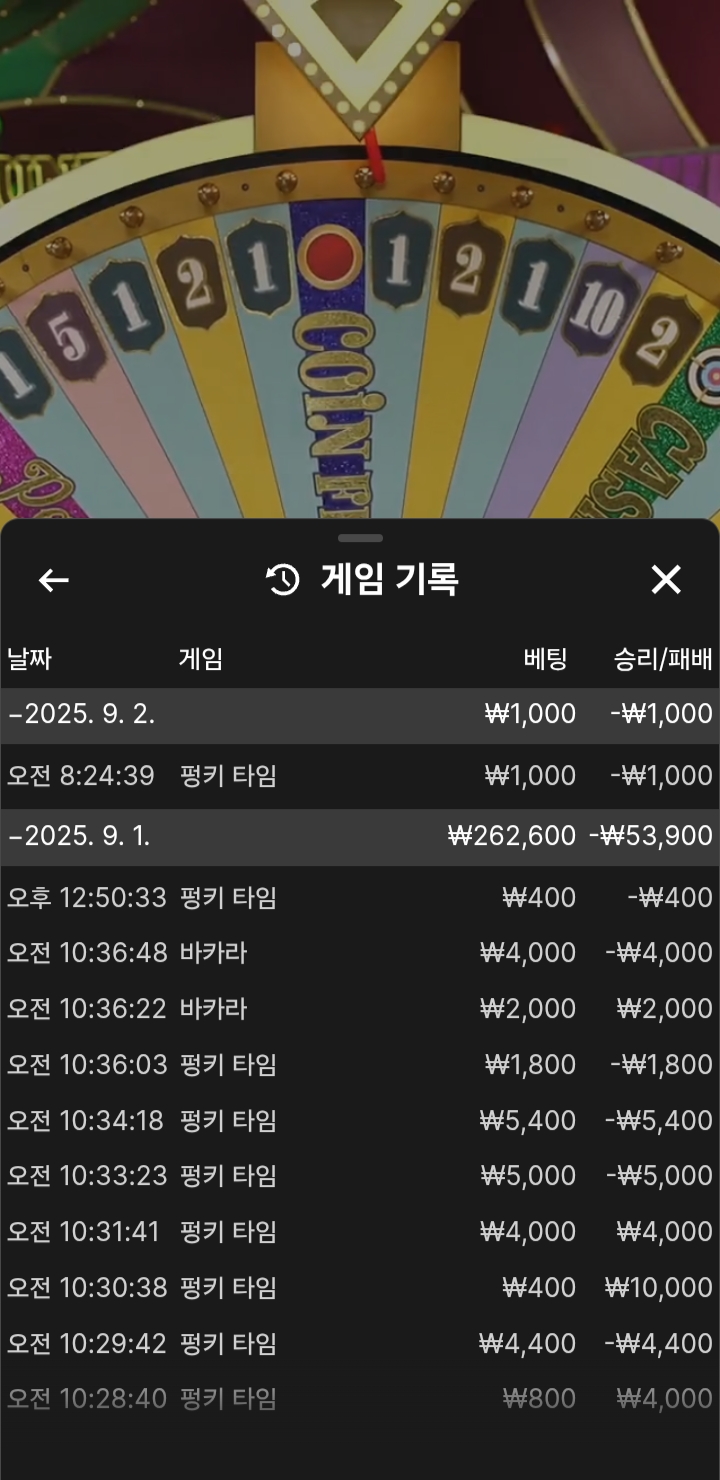Close the 게임 기록 panel

[x=666, y=580]
